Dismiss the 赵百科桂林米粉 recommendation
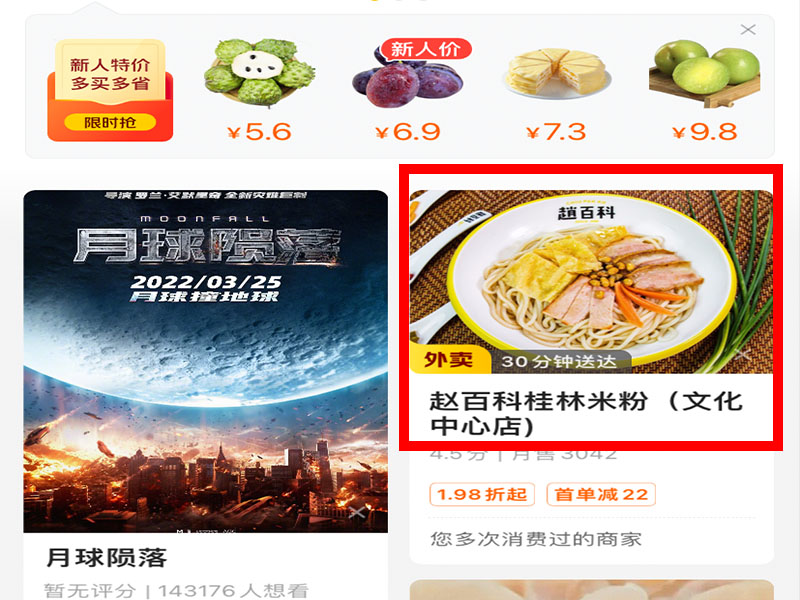The width and height of the screenshot is (800, 600). 743,353
